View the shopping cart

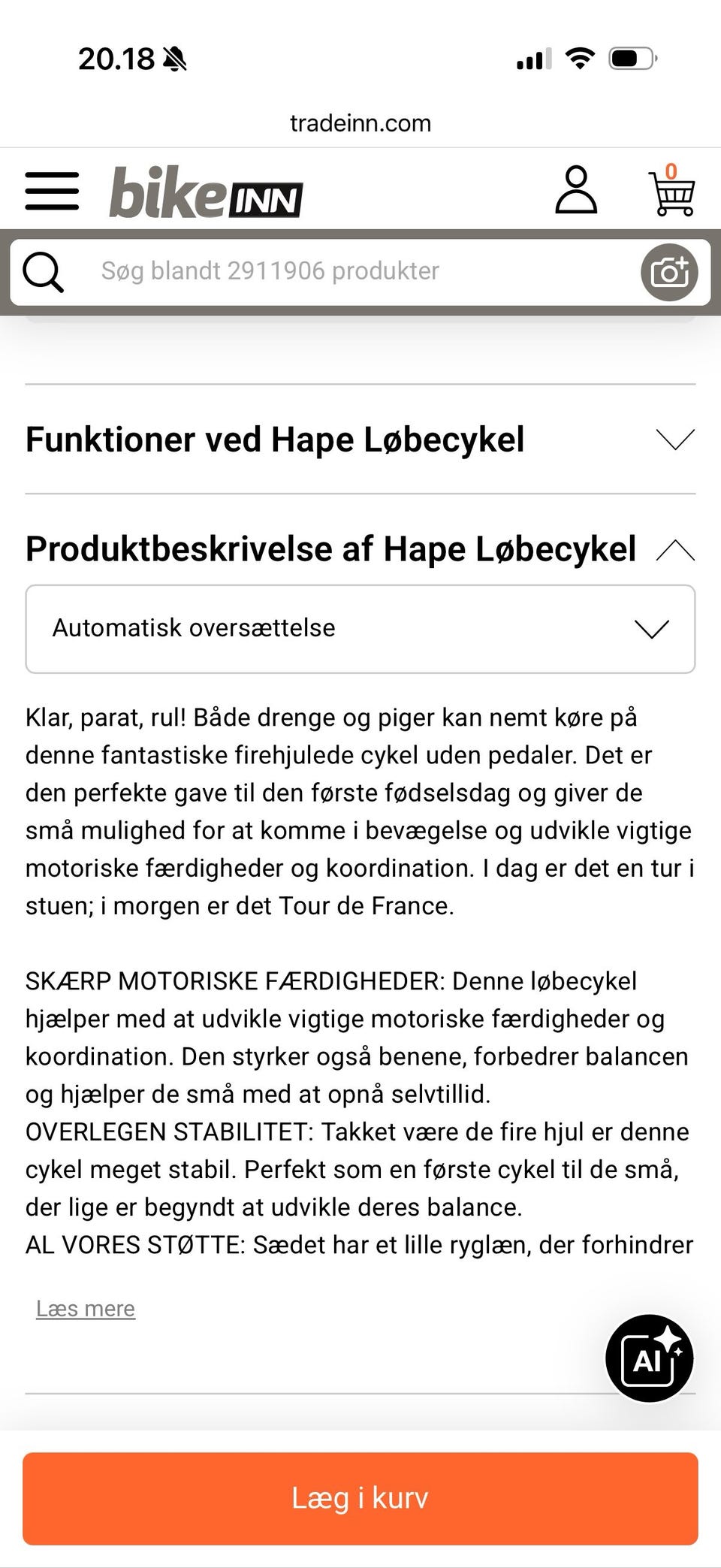pos(671,190)
